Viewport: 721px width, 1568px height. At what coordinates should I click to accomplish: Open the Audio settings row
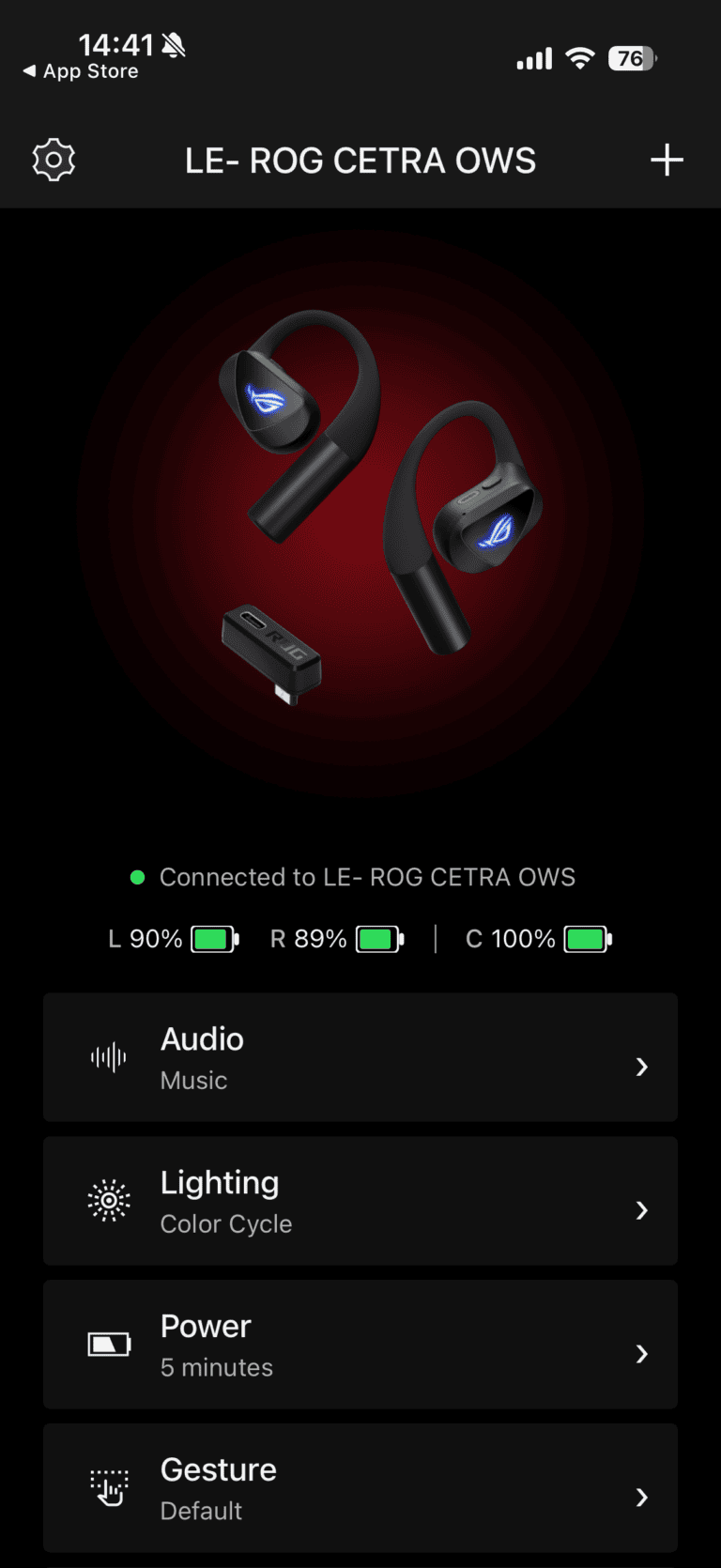pos(360,1057)
